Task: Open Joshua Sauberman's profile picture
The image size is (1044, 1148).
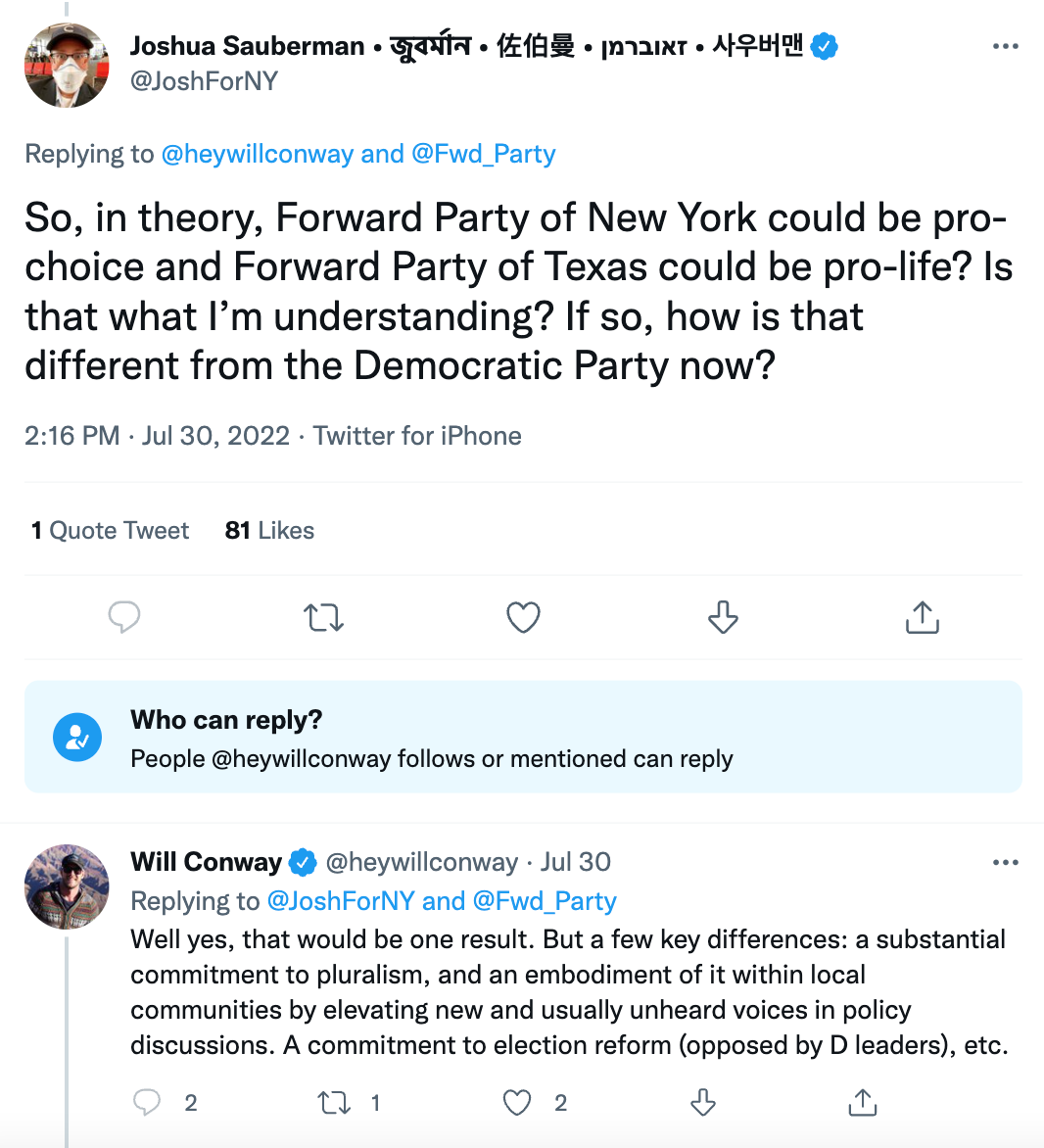Action: [67, 65]
